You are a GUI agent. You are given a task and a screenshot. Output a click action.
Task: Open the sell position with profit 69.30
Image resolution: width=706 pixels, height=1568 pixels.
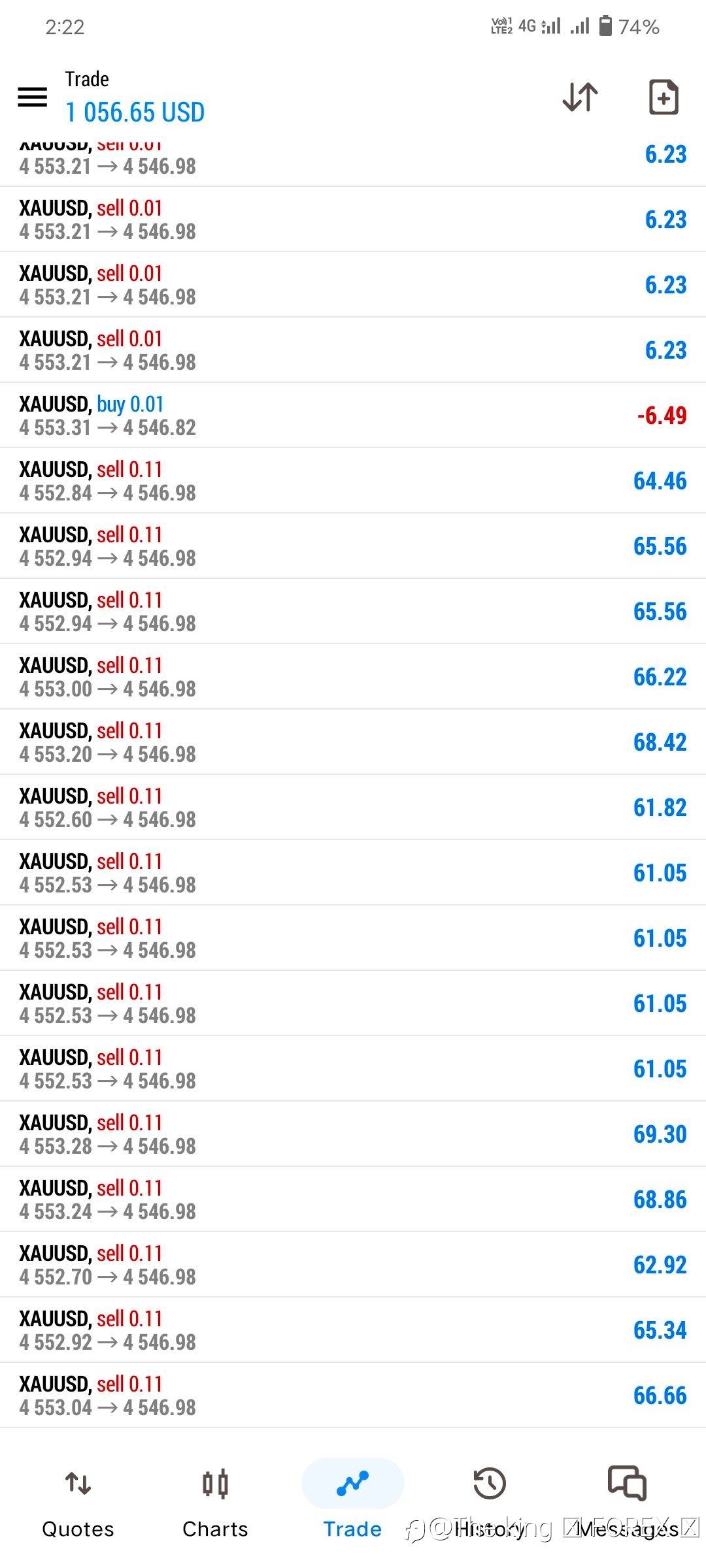[353, 1134]
